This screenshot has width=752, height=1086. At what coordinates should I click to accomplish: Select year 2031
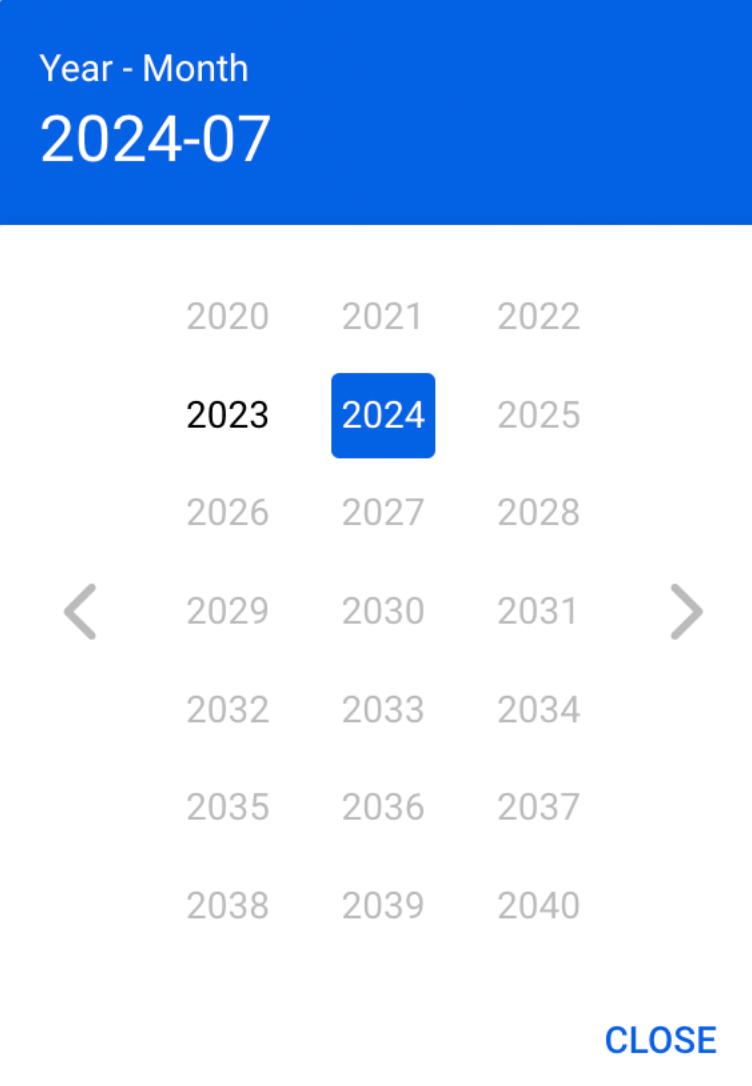538,611
